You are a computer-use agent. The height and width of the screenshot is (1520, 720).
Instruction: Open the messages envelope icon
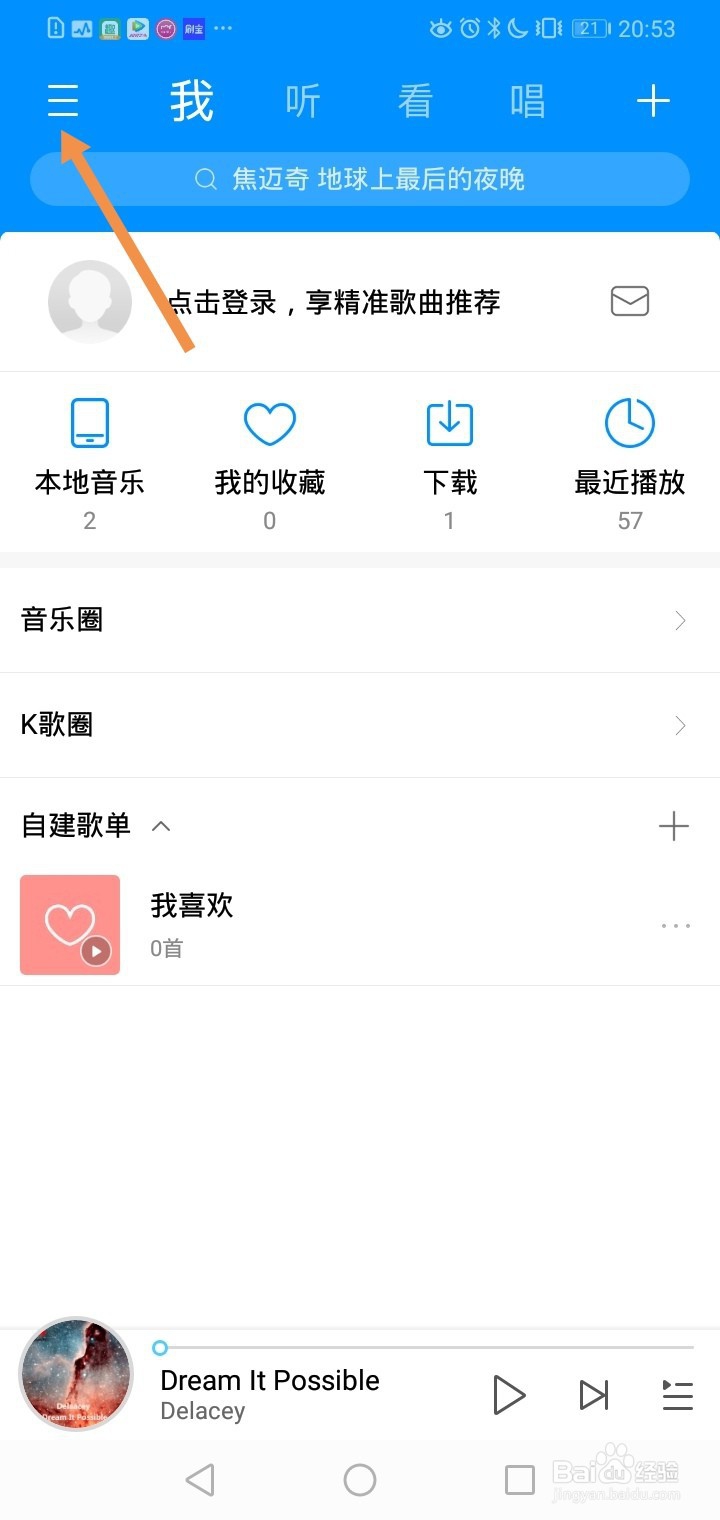[630, 301]
